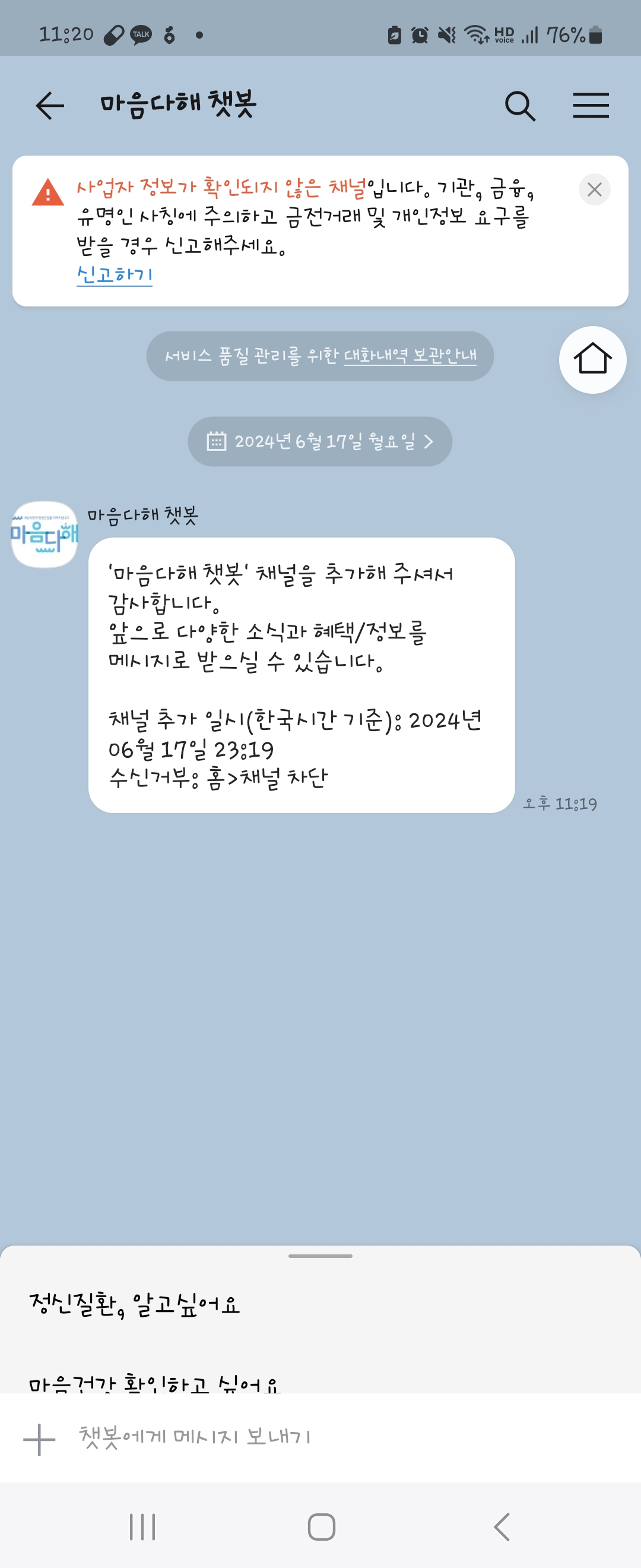Tap the system back button
The width and height of the screenshot is (641, 1568).
tap(501, 1526)
